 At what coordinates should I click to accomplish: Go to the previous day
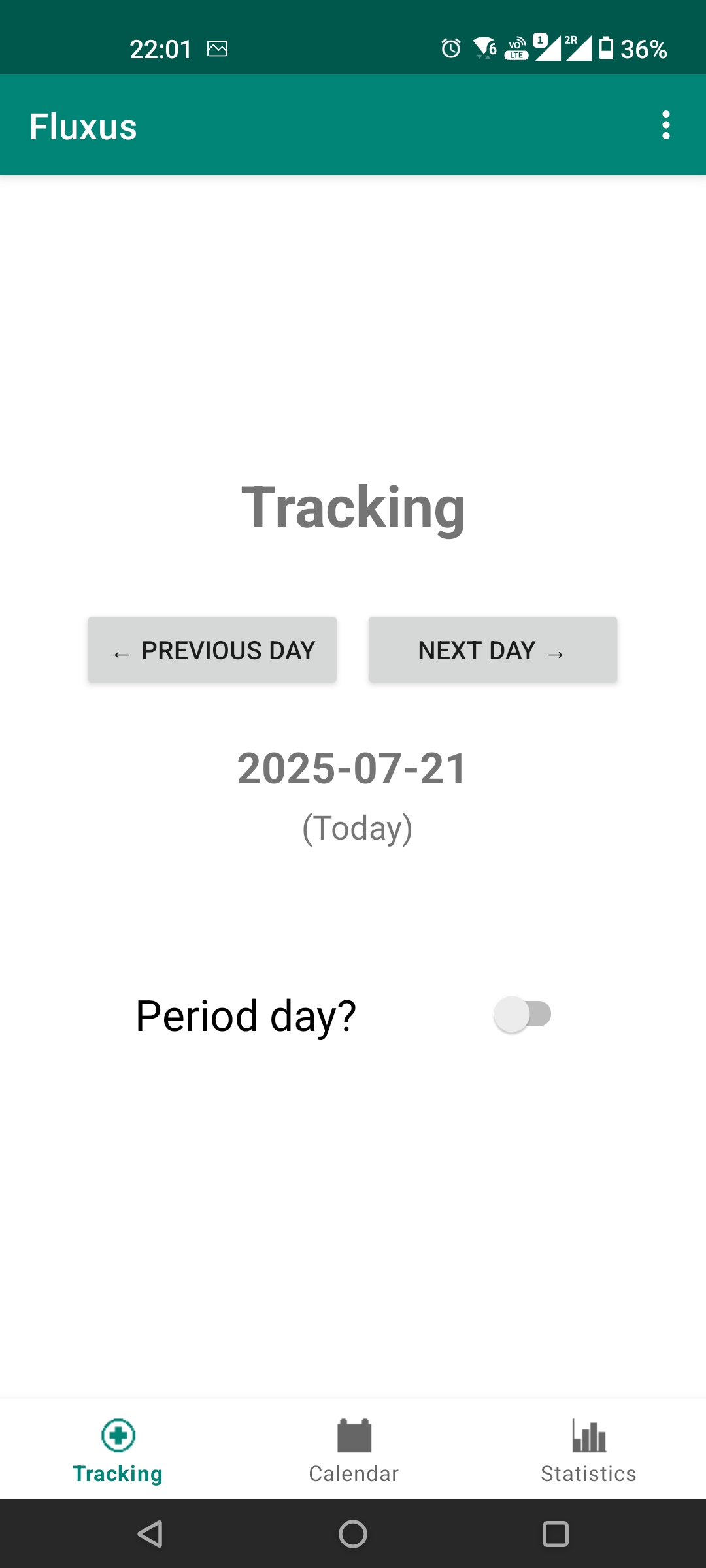(212, 650)
